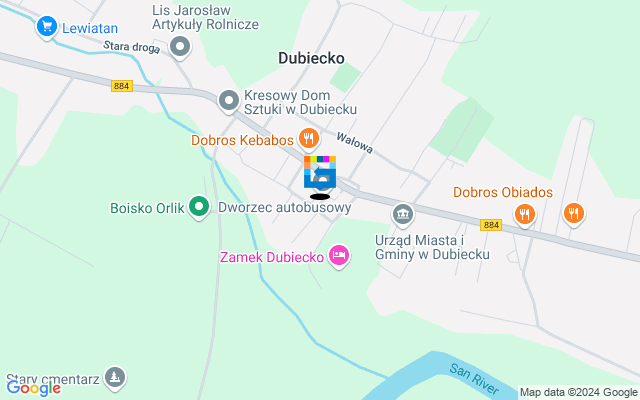Tap the Lewiatan shopping cart marker

(46, 27)
